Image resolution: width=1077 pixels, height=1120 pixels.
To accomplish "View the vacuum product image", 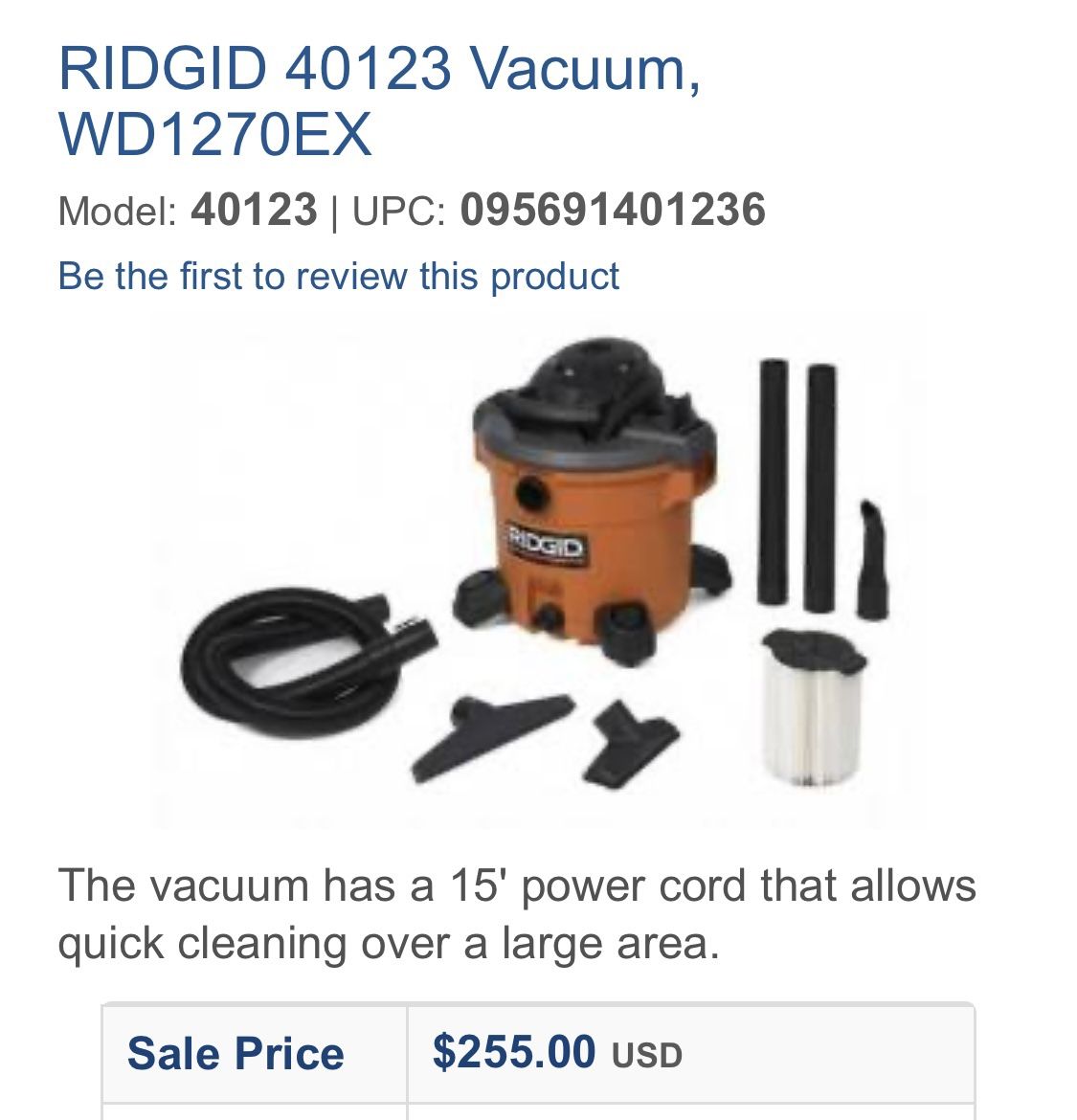I will [536, 574].
